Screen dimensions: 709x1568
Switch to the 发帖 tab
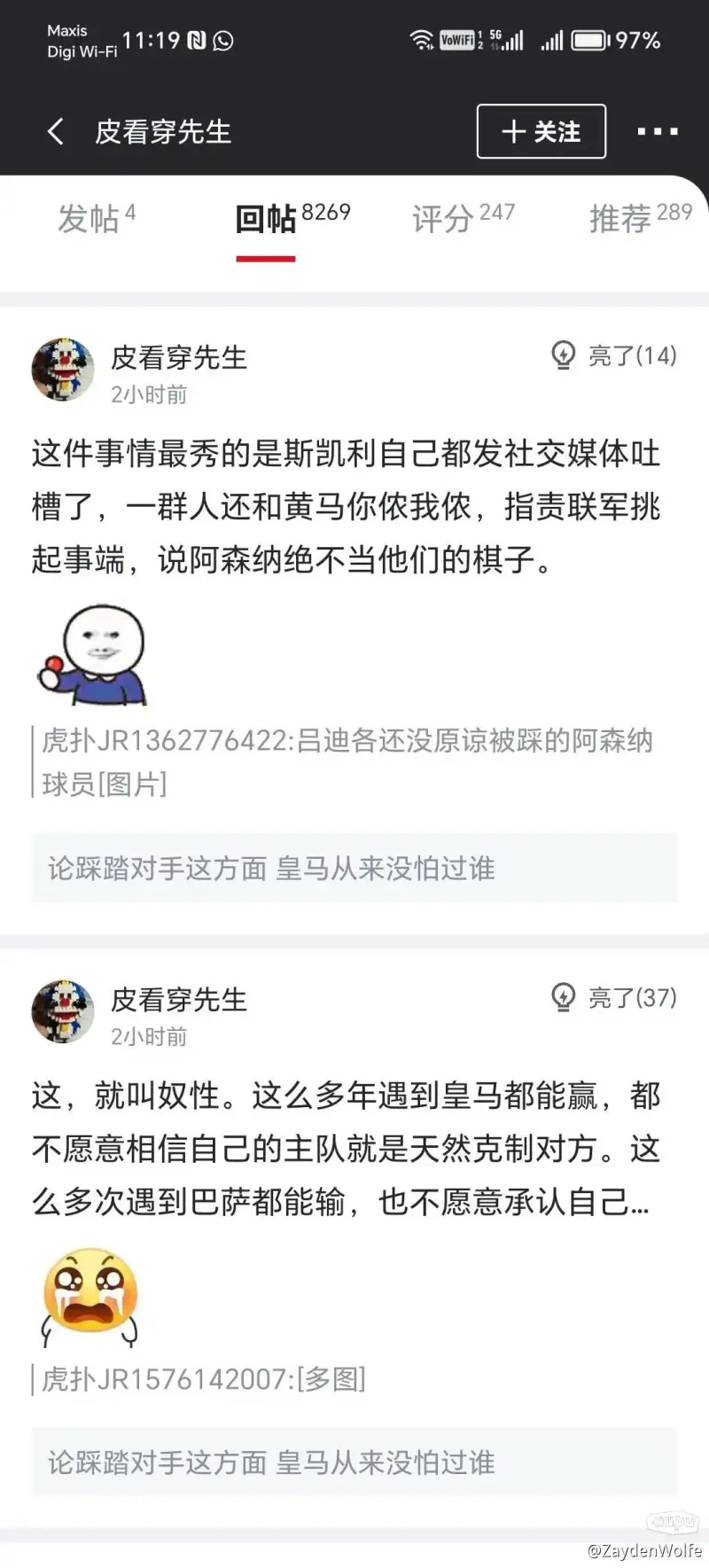[96, 218]
